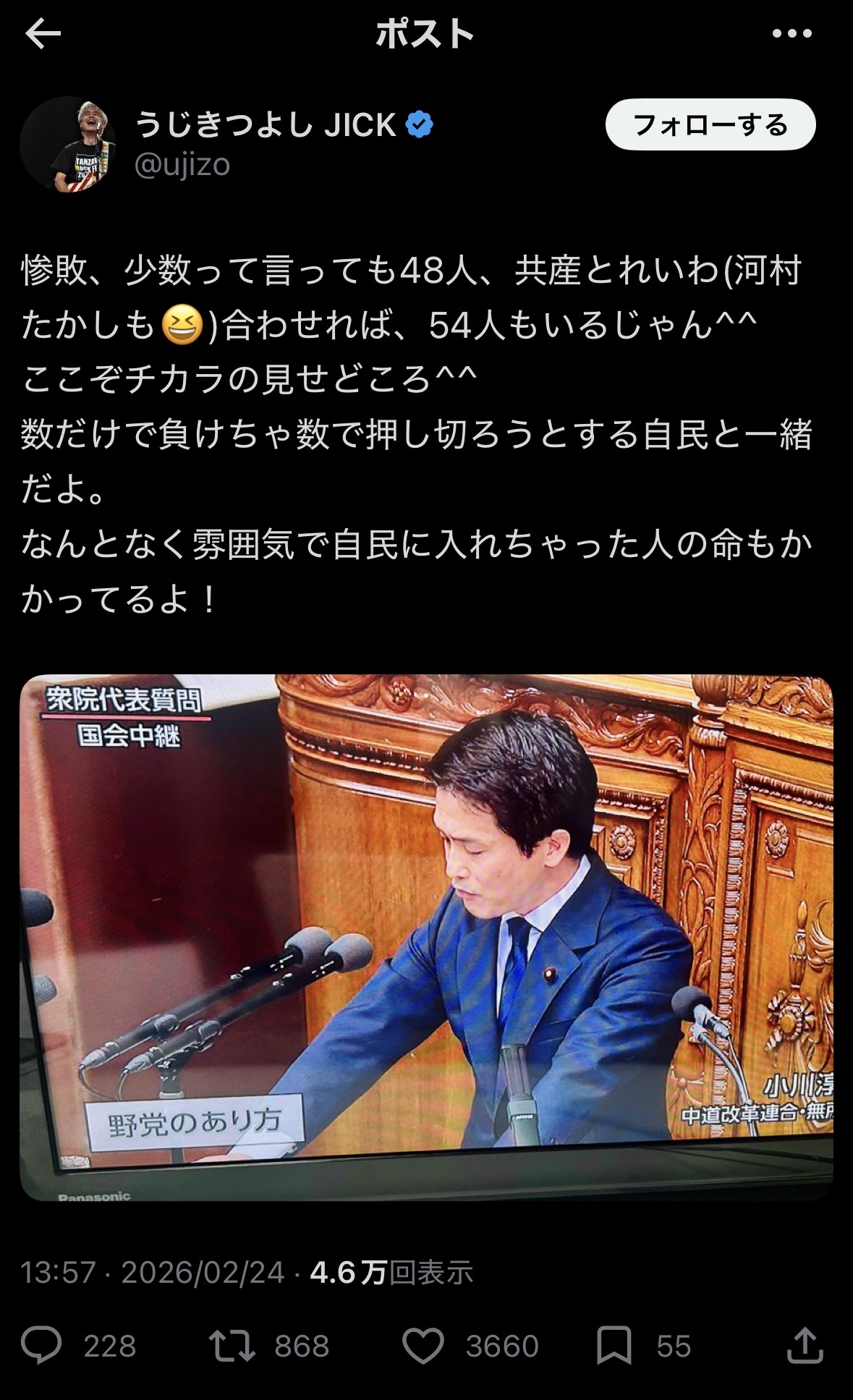853x1400 pixels.
Task: Reply to the post via comment icon
Action: click(42, 1346)
